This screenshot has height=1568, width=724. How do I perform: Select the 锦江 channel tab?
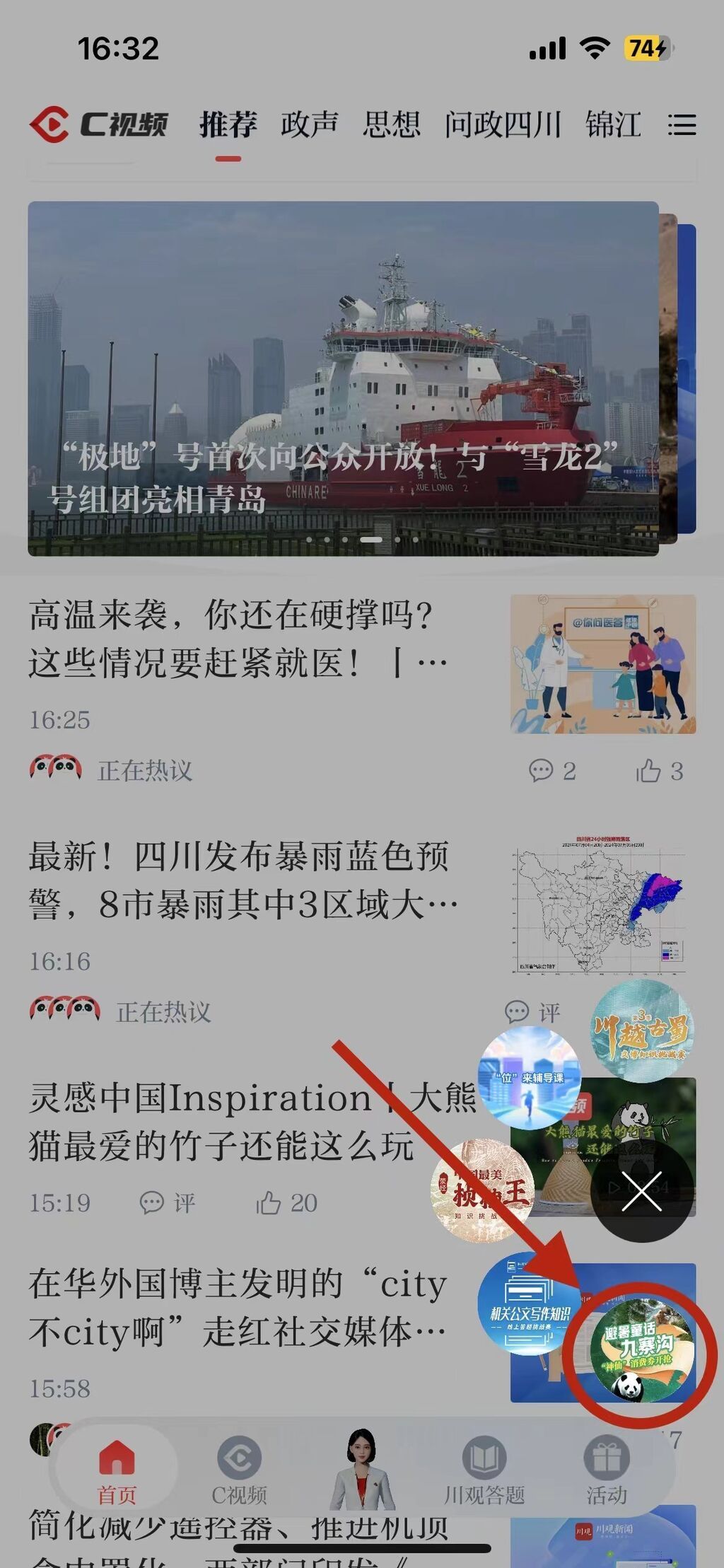[613, 125]
